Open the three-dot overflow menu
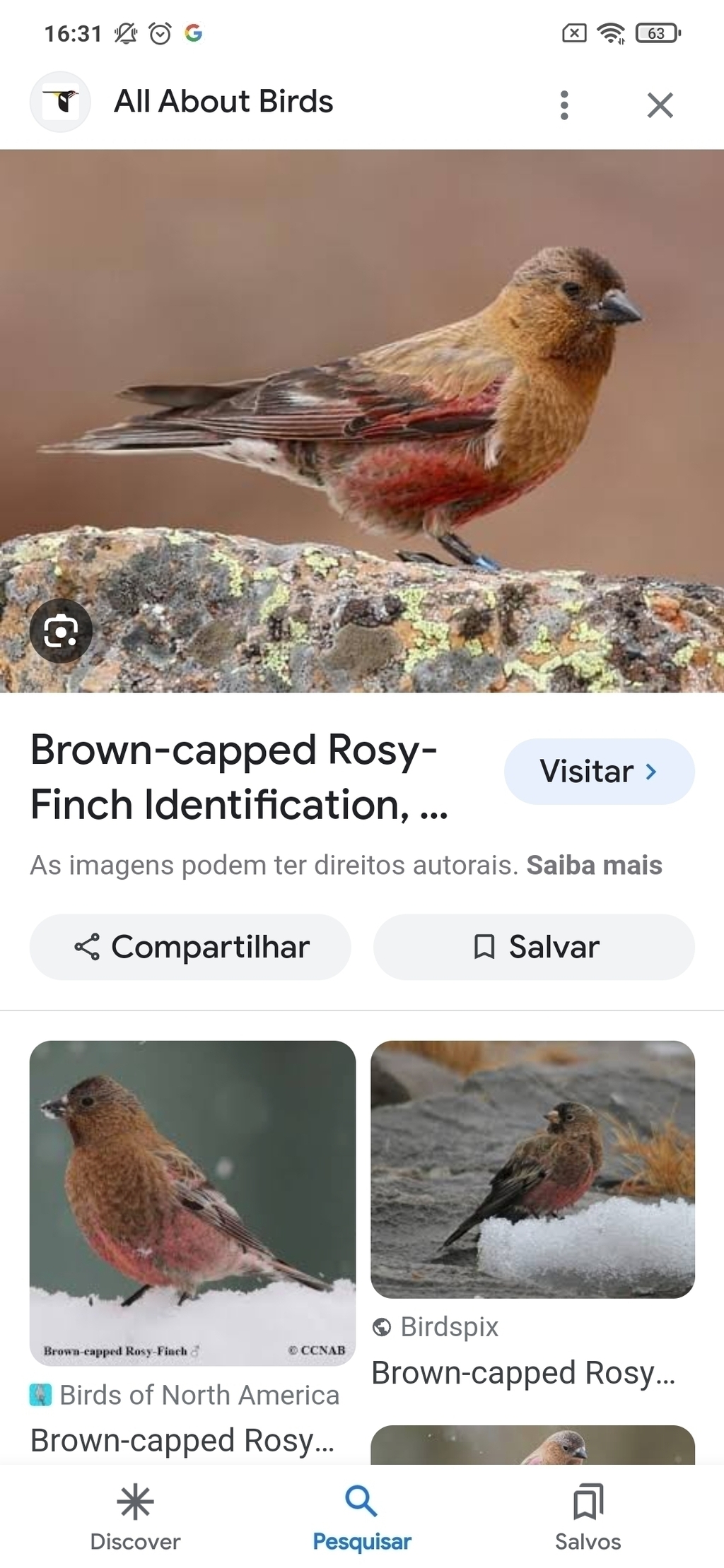724x1568 pixels. point(564,105)
